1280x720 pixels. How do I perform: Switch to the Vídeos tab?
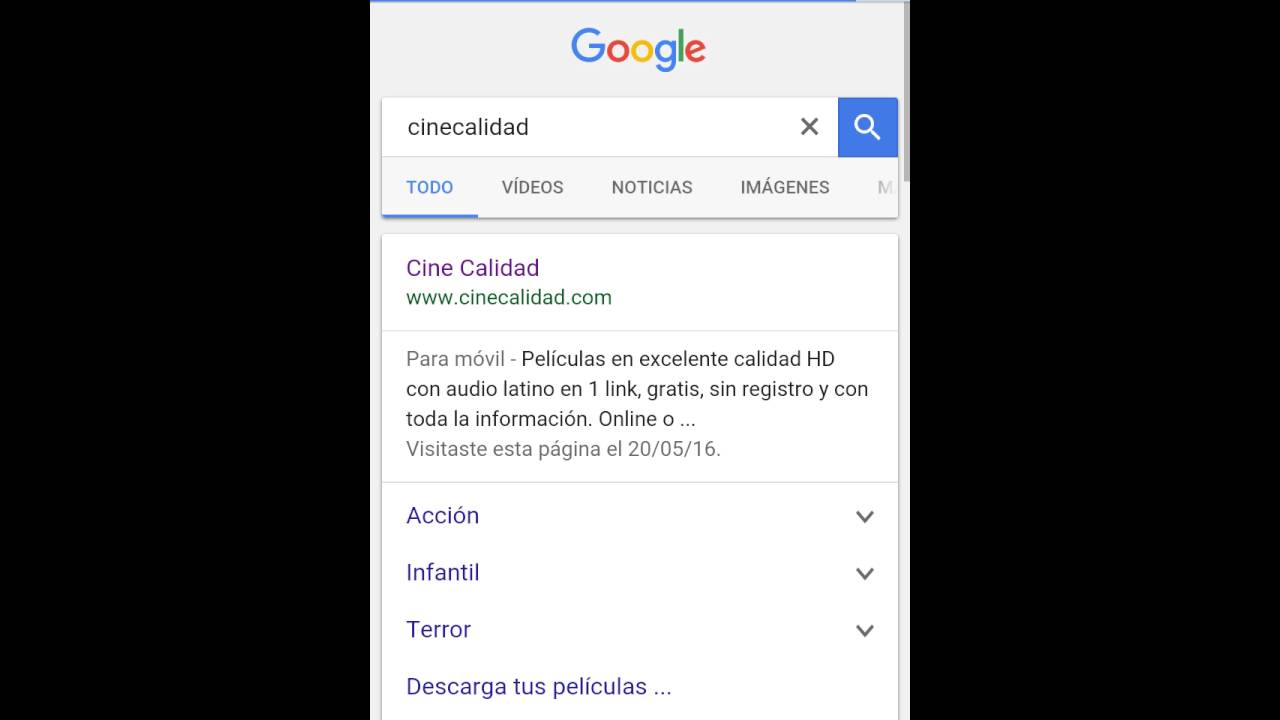(532, 187)
